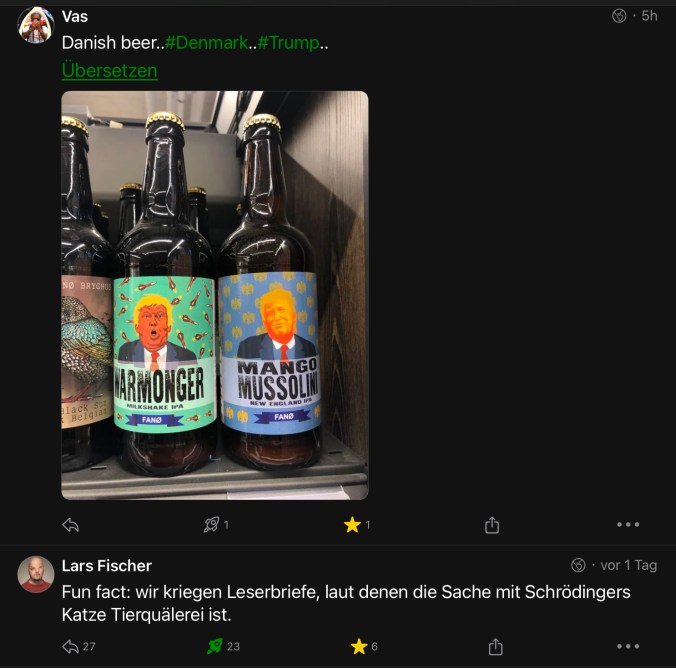Open the #Denmark hashtag
This screenshot has width=676, height=668.
206,43
